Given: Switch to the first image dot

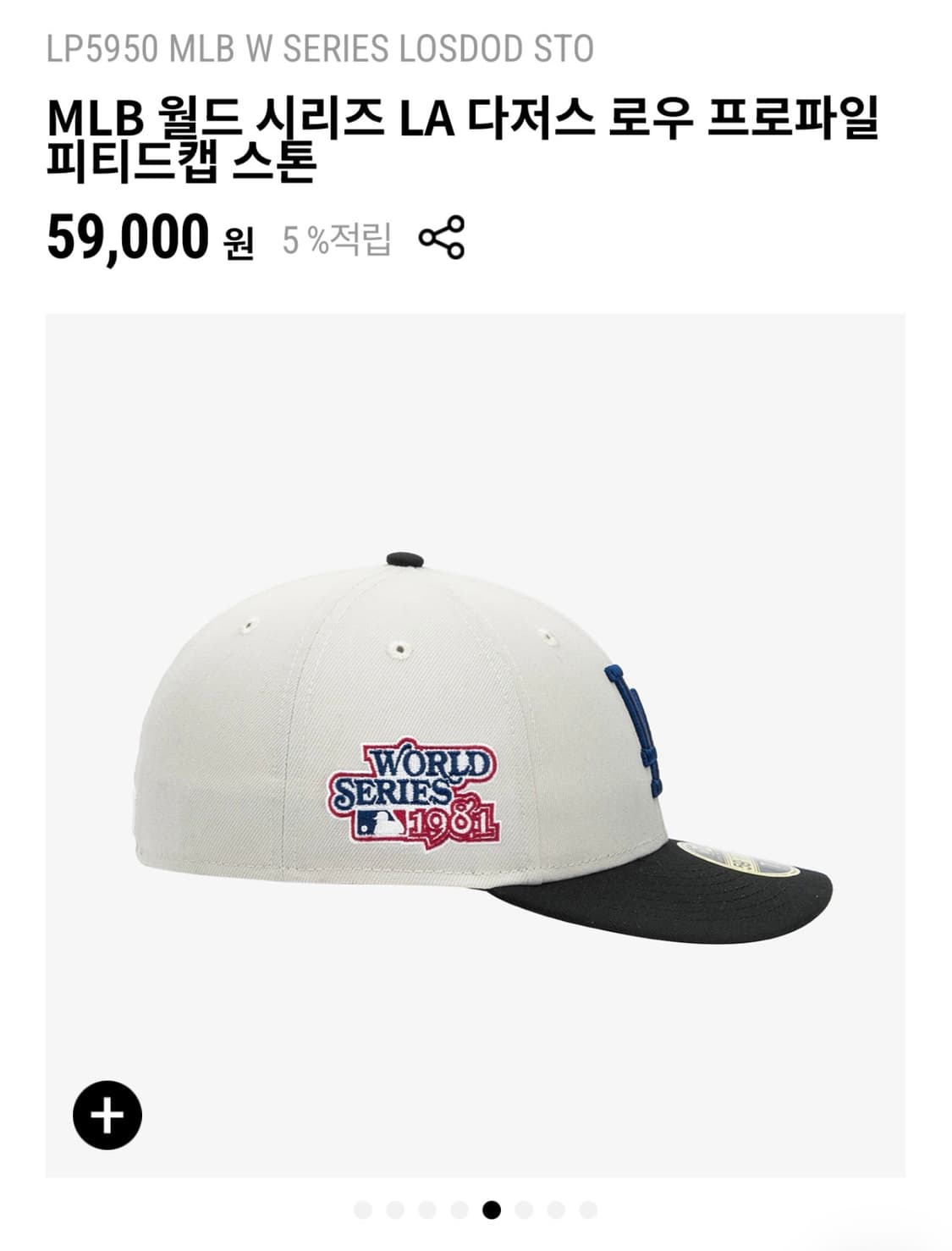Looking at the screenshot, I should point(362,1209).
